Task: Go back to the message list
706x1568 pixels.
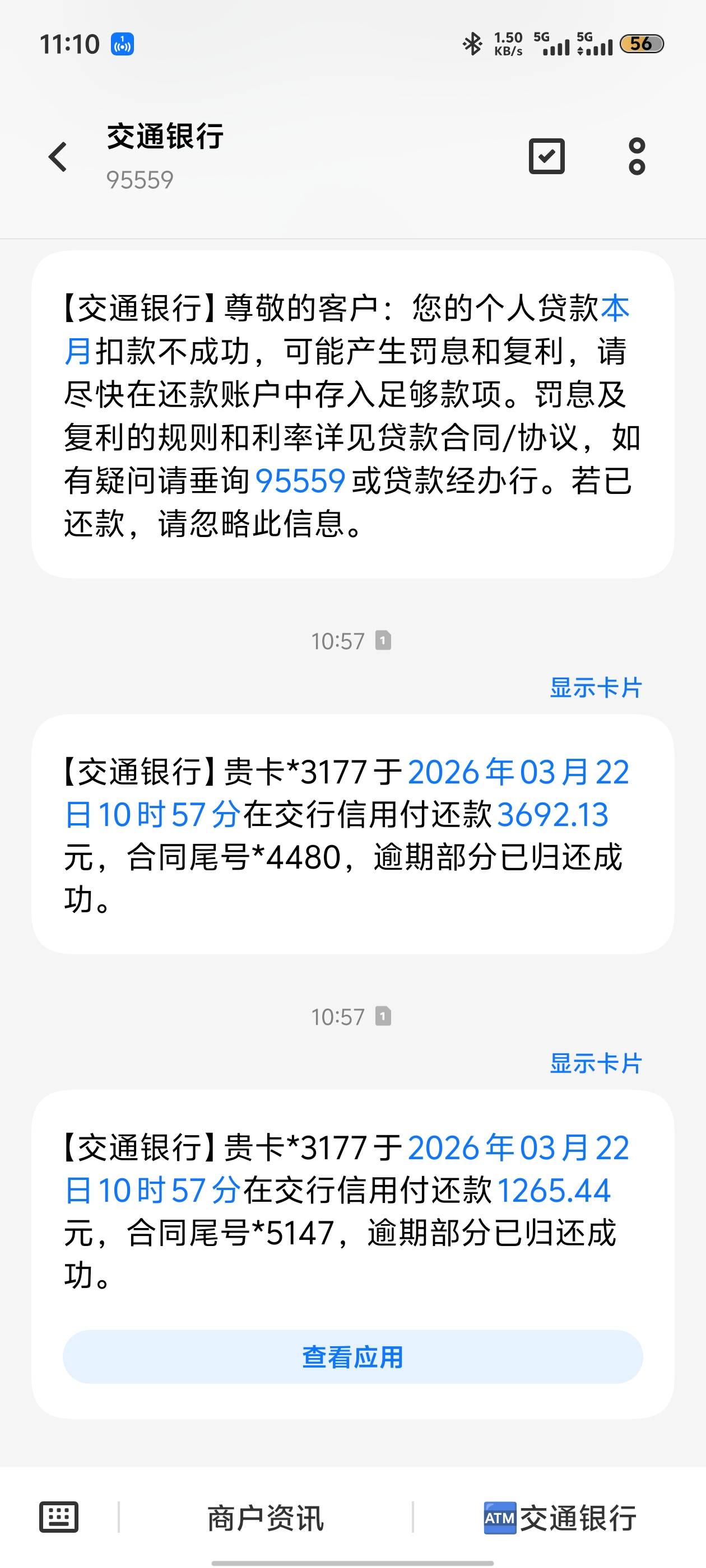Action: coord(58,157)
